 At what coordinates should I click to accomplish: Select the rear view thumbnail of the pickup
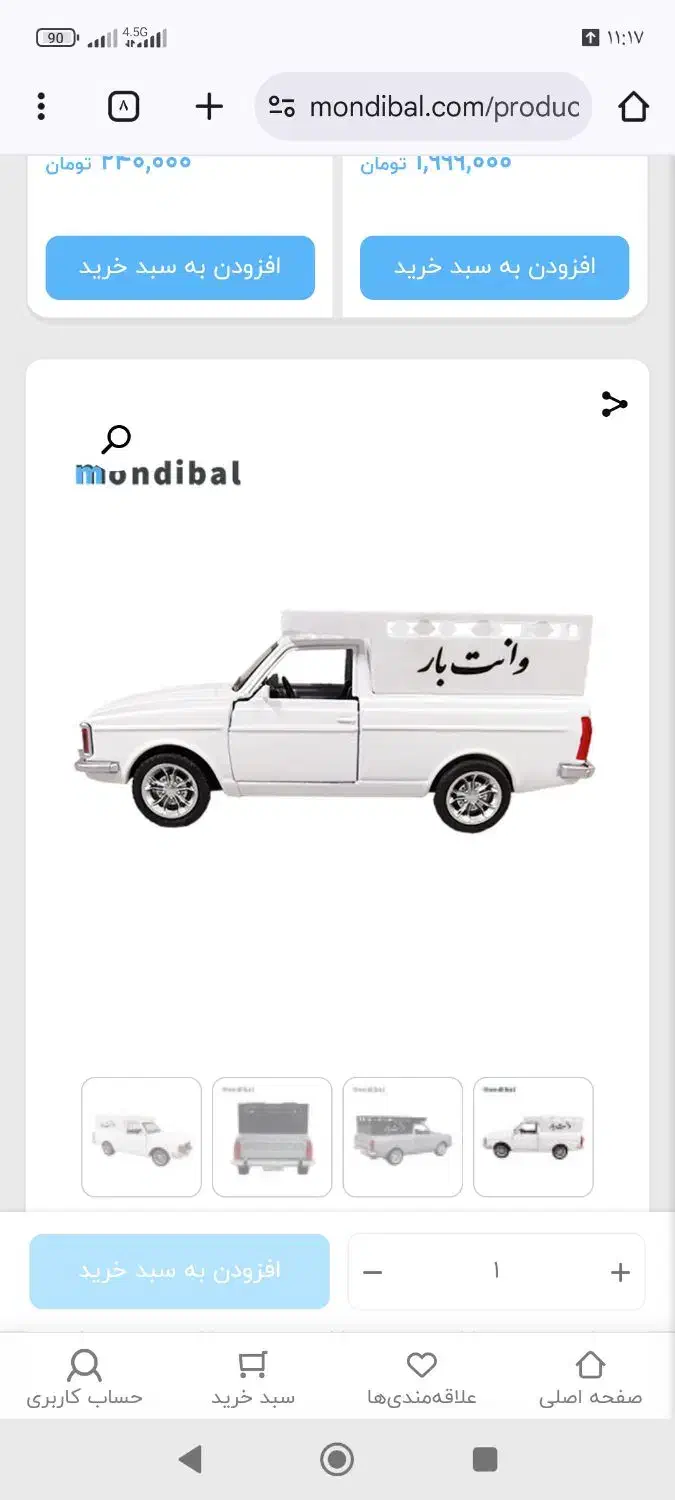click(x=272, y=1137)
